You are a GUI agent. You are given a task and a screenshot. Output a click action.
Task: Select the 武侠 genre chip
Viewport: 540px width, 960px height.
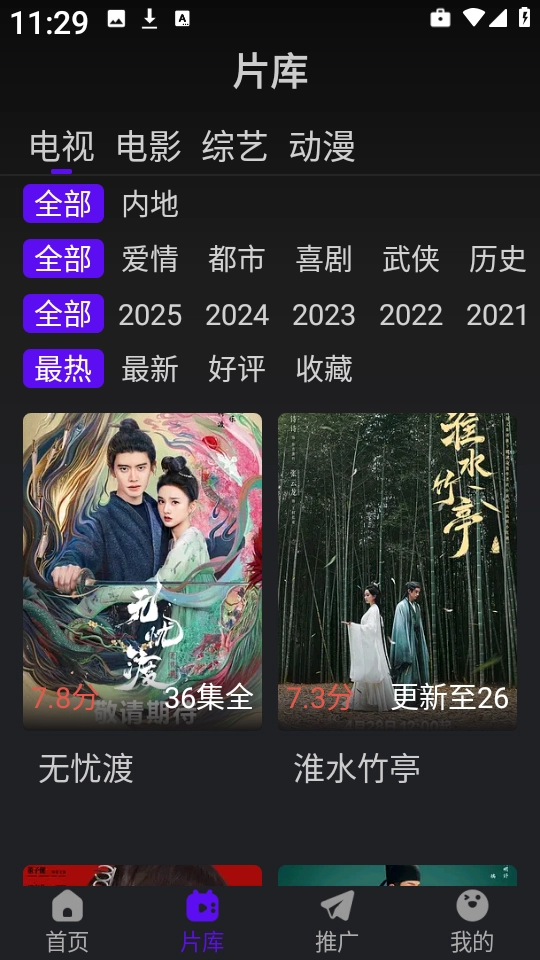(411, 258)
